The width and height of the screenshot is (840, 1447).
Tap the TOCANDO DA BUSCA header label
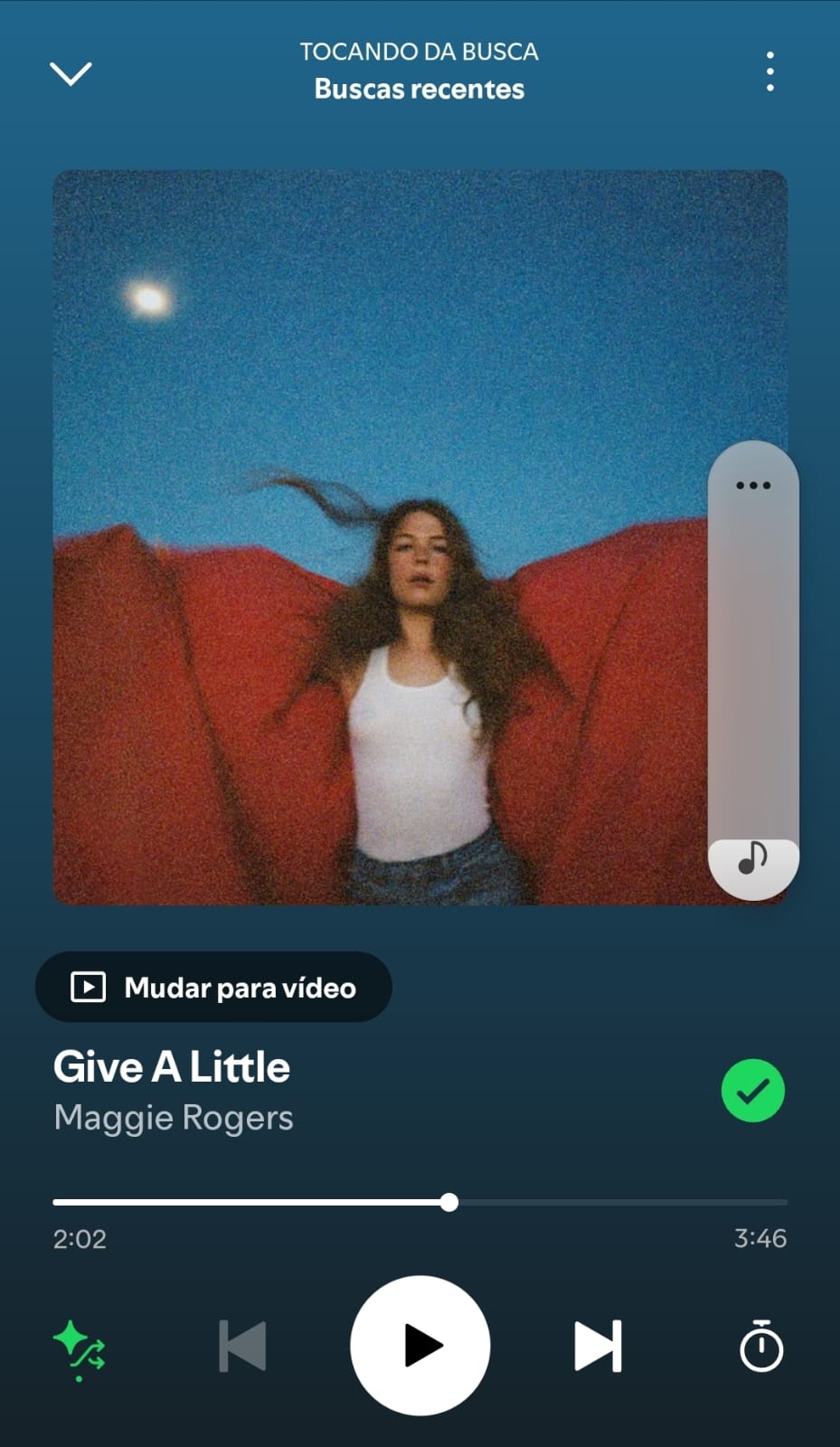pos(420,52)
